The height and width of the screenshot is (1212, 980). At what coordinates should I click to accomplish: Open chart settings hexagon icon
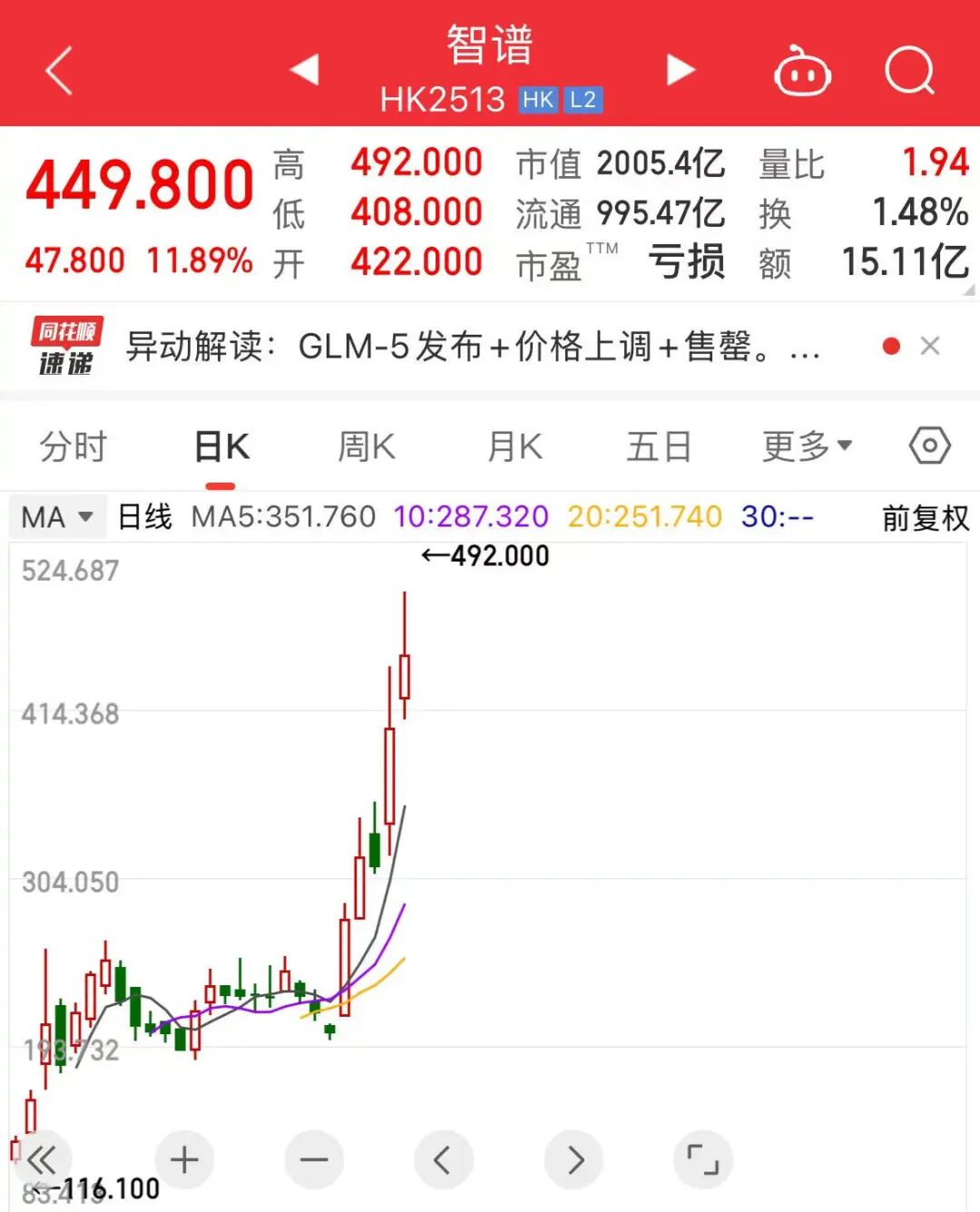(x=929, y=445)
